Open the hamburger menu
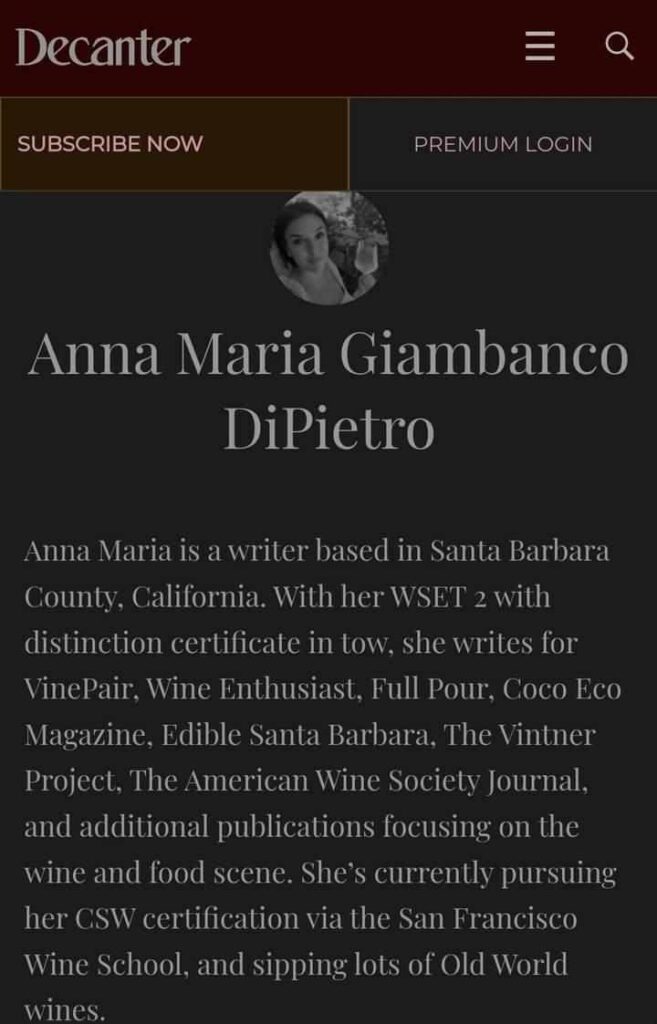The height and width of the screenshot is (1024, 657). 540,46
